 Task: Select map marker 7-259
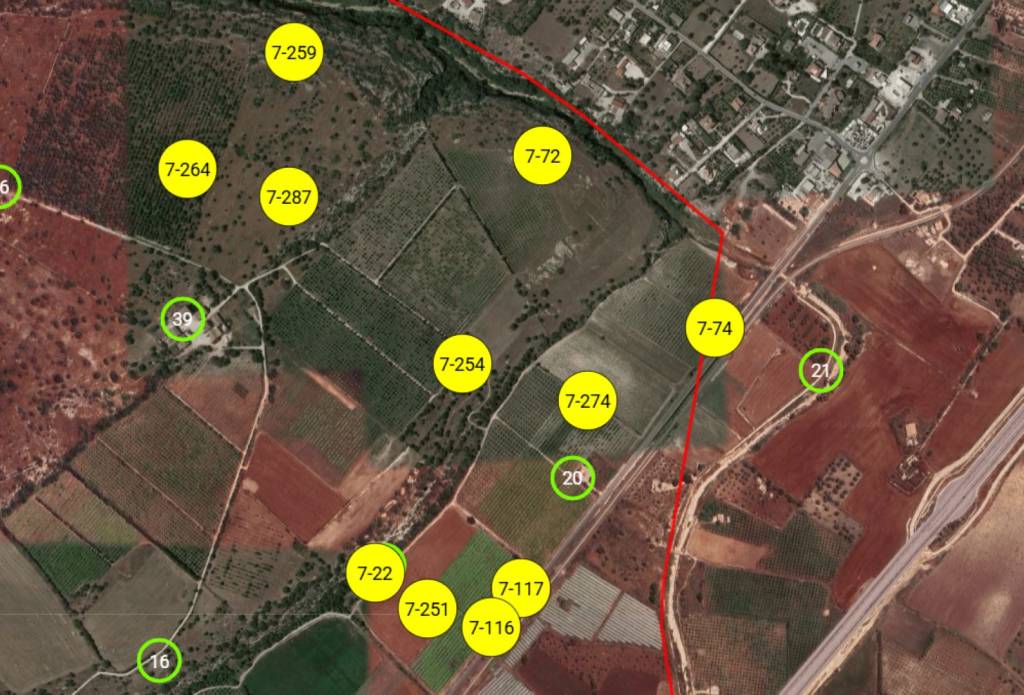click(x=295, y=51)
